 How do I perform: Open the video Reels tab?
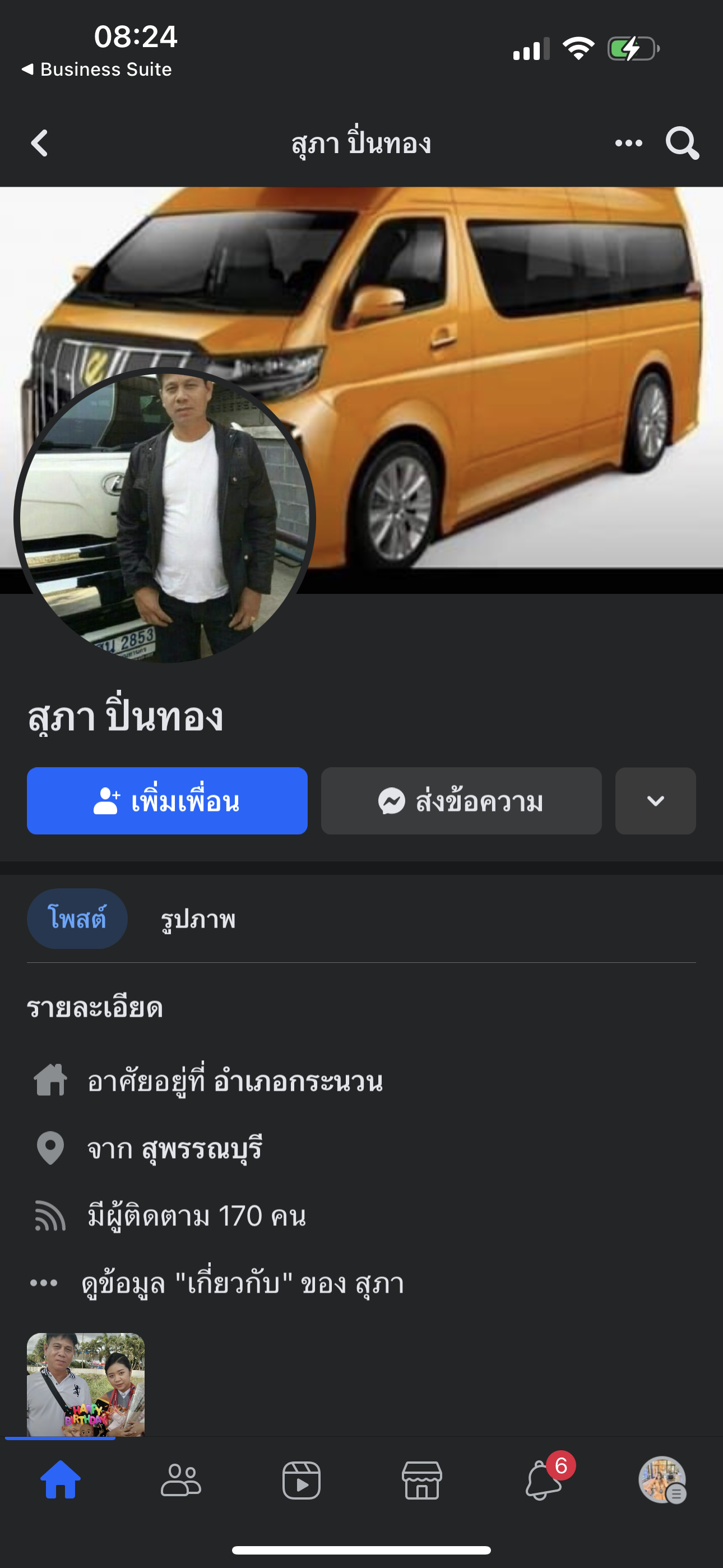pos(302,1481)
